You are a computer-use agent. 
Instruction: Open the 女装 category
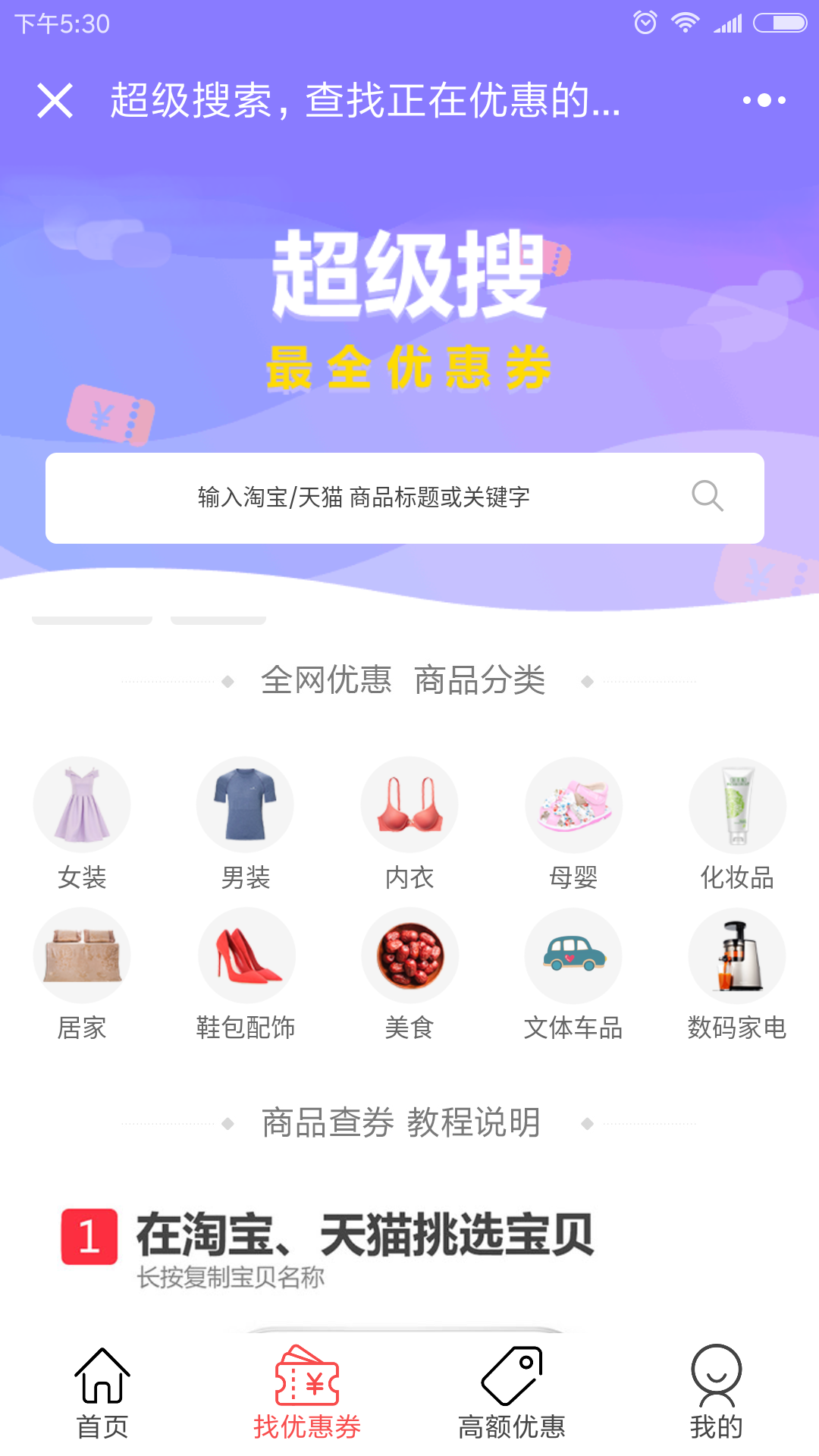82,824
